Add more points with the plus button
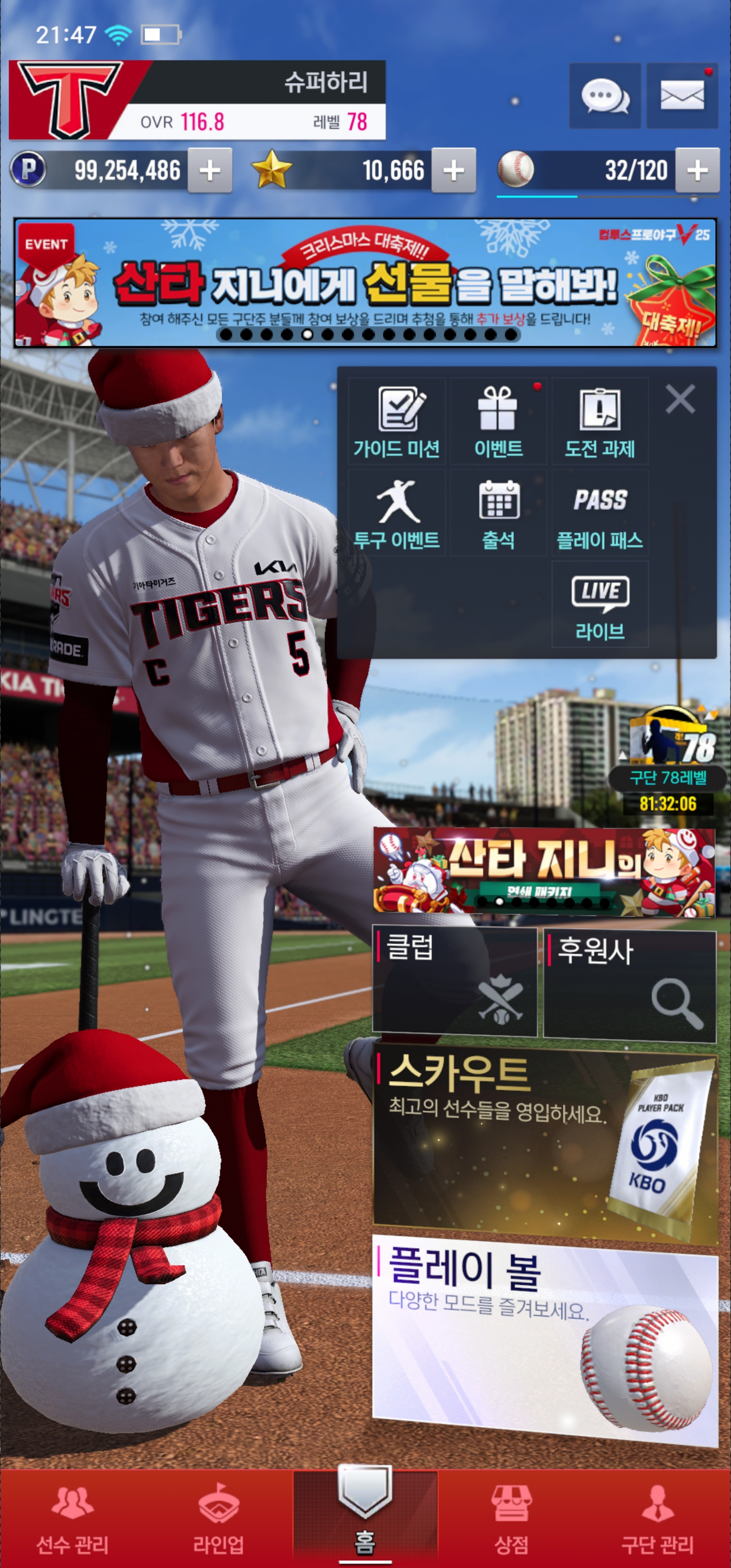The image size is (731, 1568). 209,171
